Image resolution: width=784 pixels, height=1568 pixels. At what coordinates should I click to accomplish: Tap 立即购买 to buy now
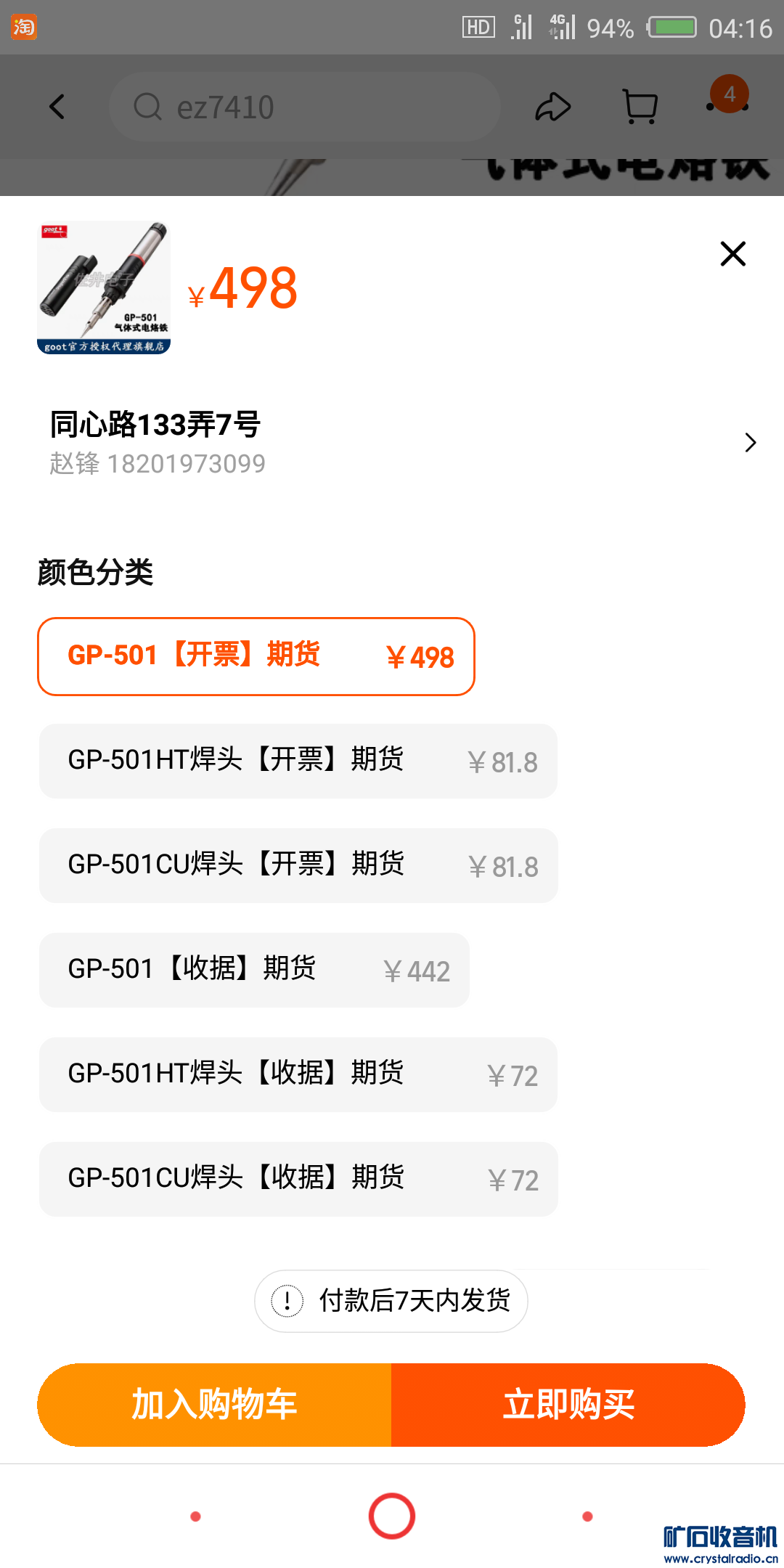pos(568,1405)
